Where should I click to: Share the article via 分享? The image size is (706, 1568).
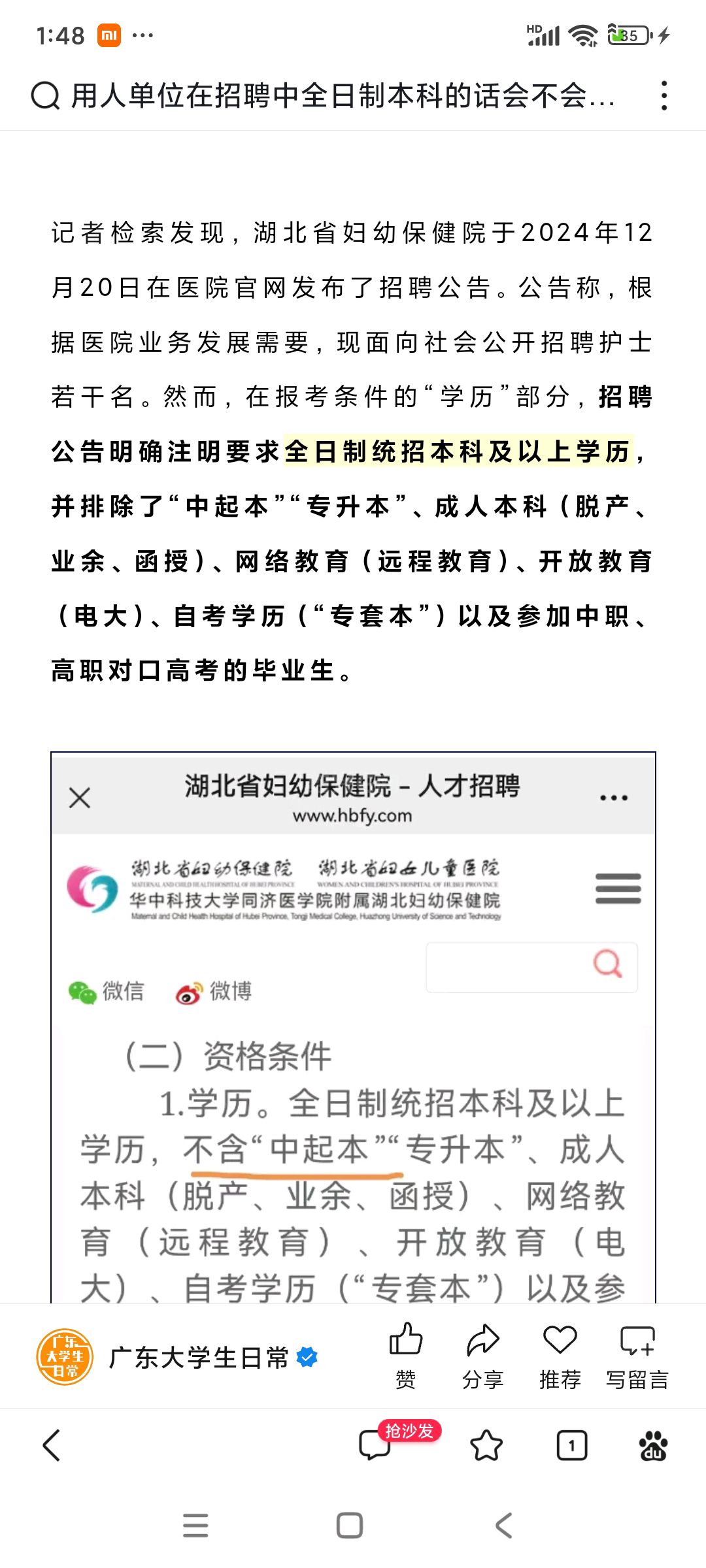(483, 1356)
